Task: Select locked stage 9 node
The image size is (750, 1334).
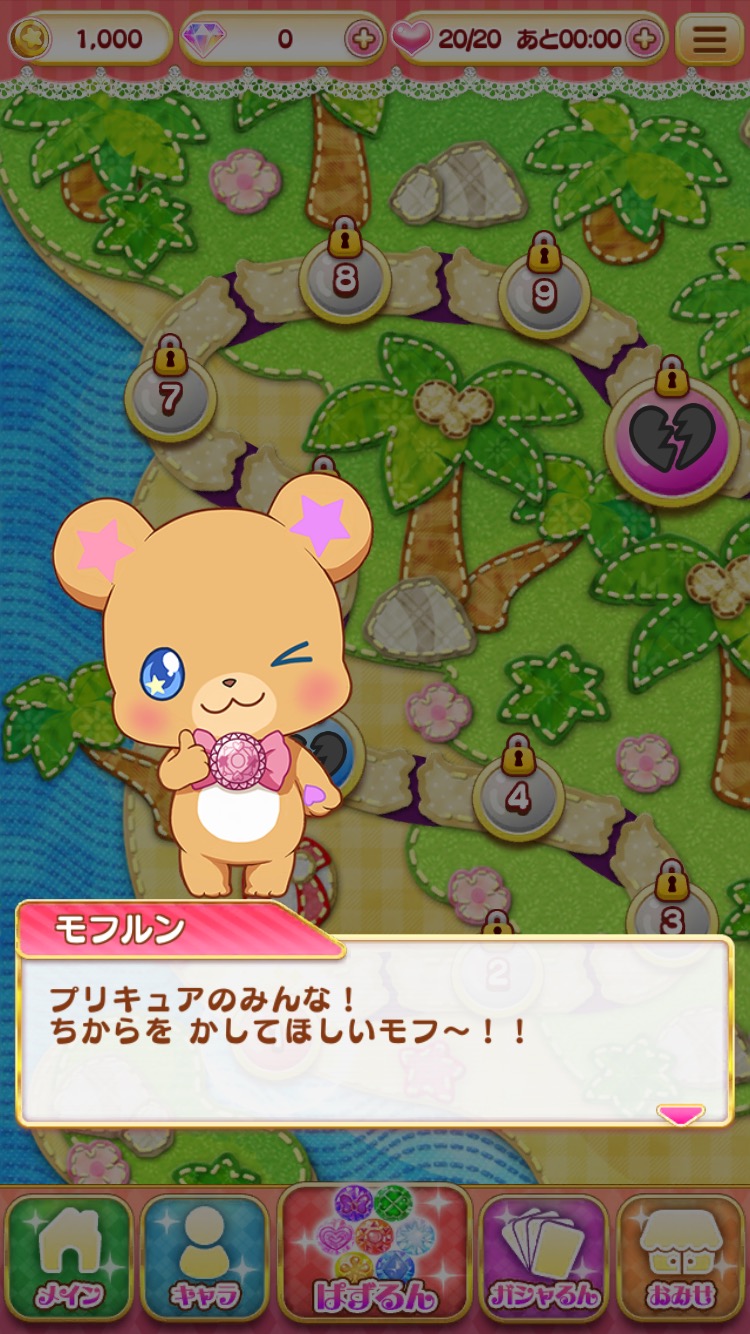Action: point(544,293)
